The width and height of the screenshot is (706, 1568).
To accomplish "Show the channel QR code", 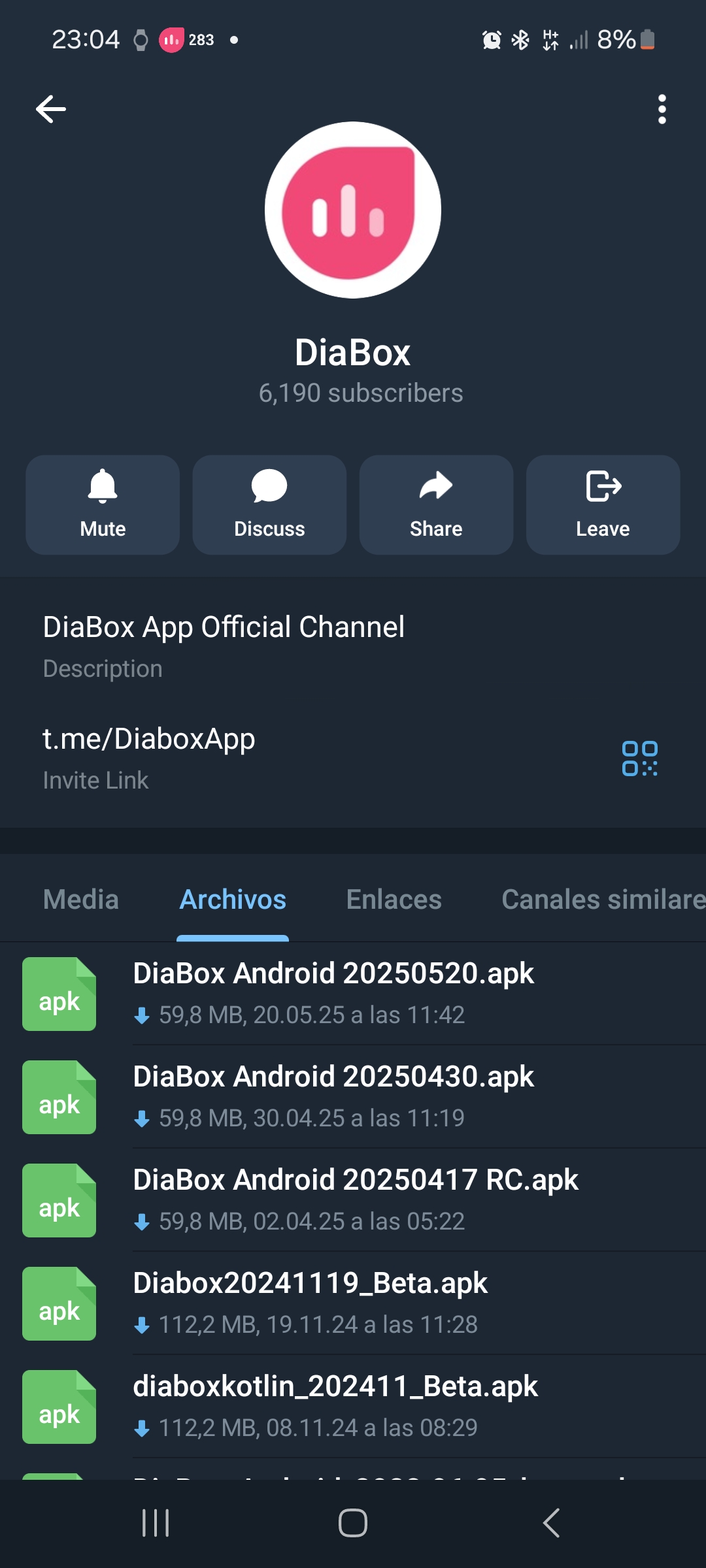I will coord(639,759).
